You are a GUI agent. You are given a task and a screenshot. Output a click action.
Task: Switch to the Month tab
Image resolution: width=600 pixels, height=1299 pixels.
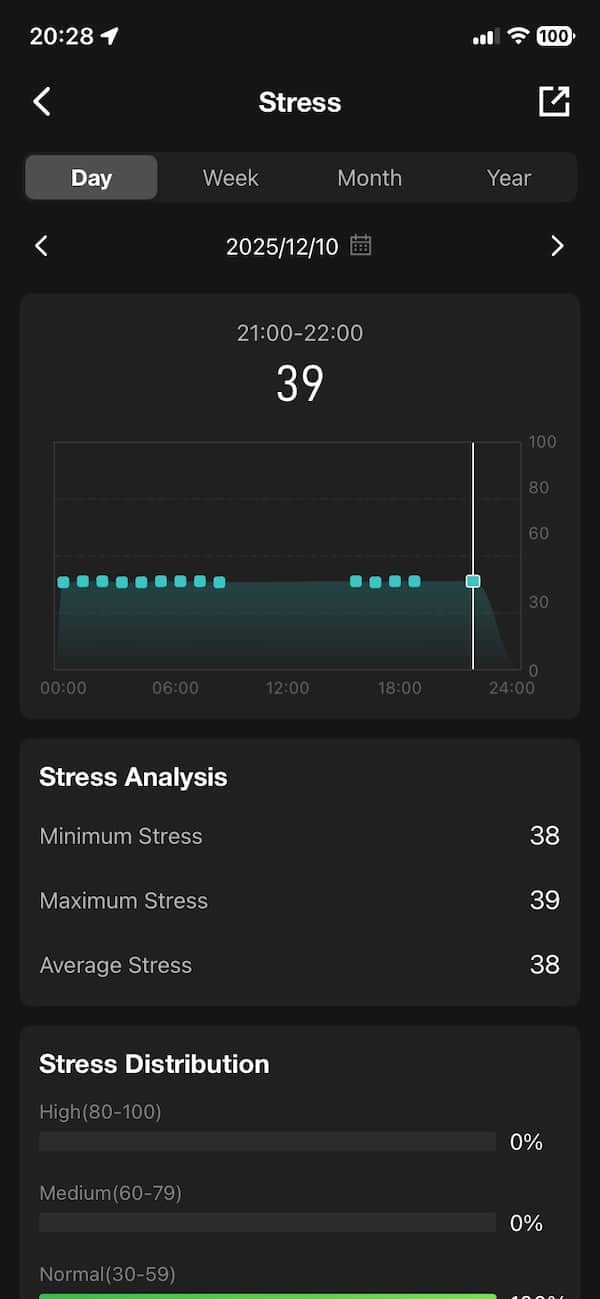click(369, 178)
